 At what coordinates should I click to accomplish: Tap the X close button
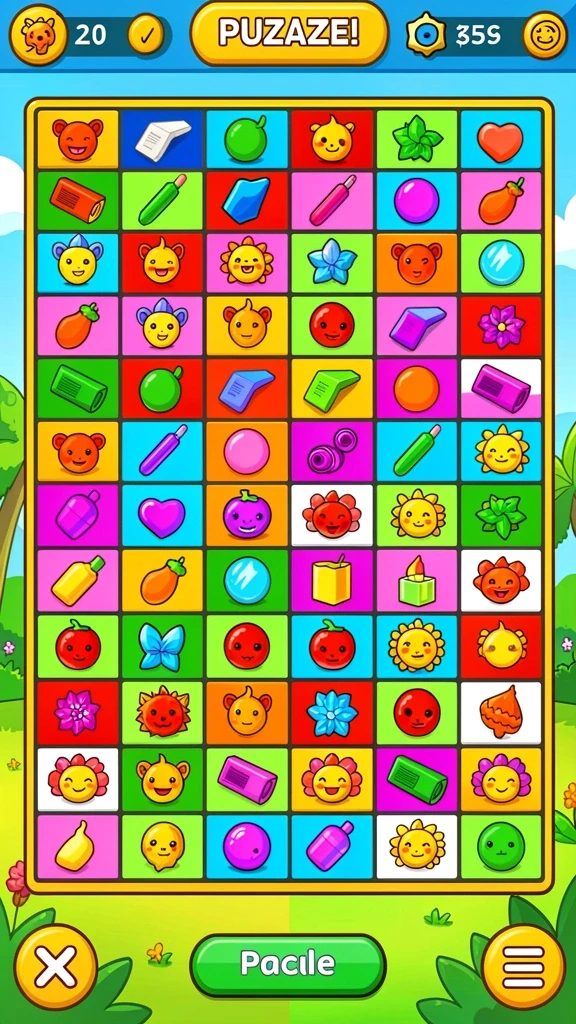56,967
